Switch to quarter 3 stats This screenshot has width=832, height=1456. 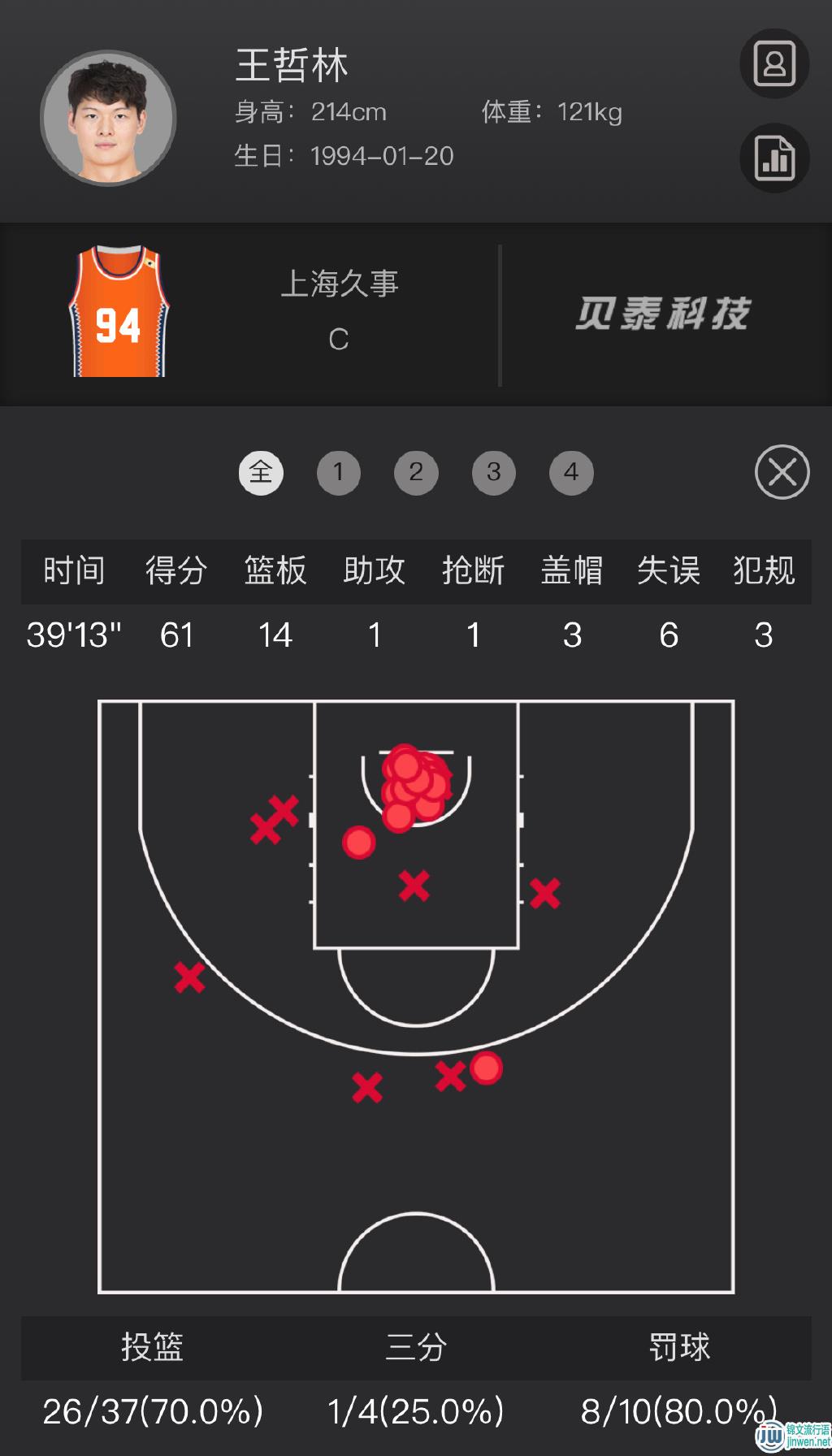tap(494, 472)
